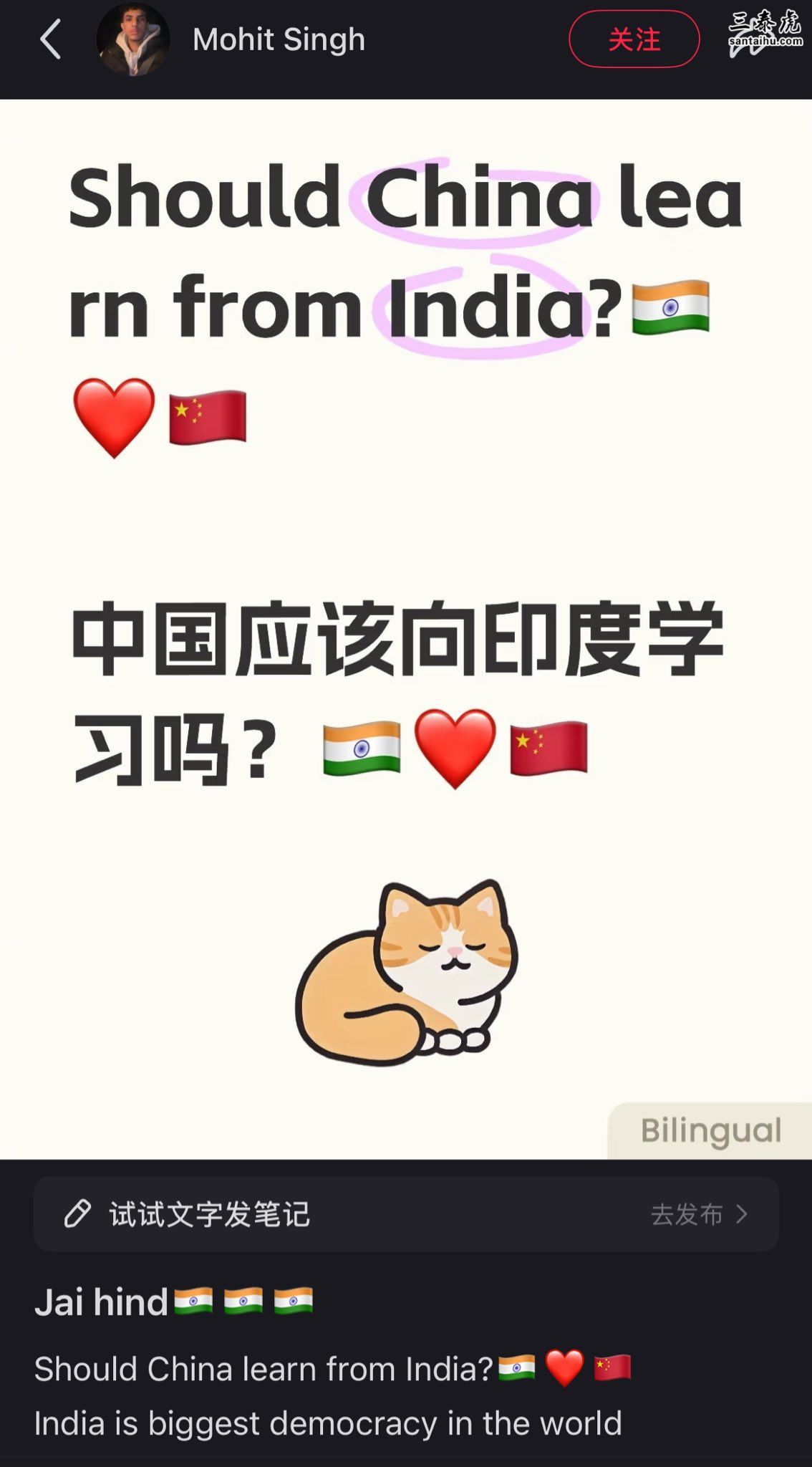
Task: Open the bilingual post image
Action: click(406, 629)
